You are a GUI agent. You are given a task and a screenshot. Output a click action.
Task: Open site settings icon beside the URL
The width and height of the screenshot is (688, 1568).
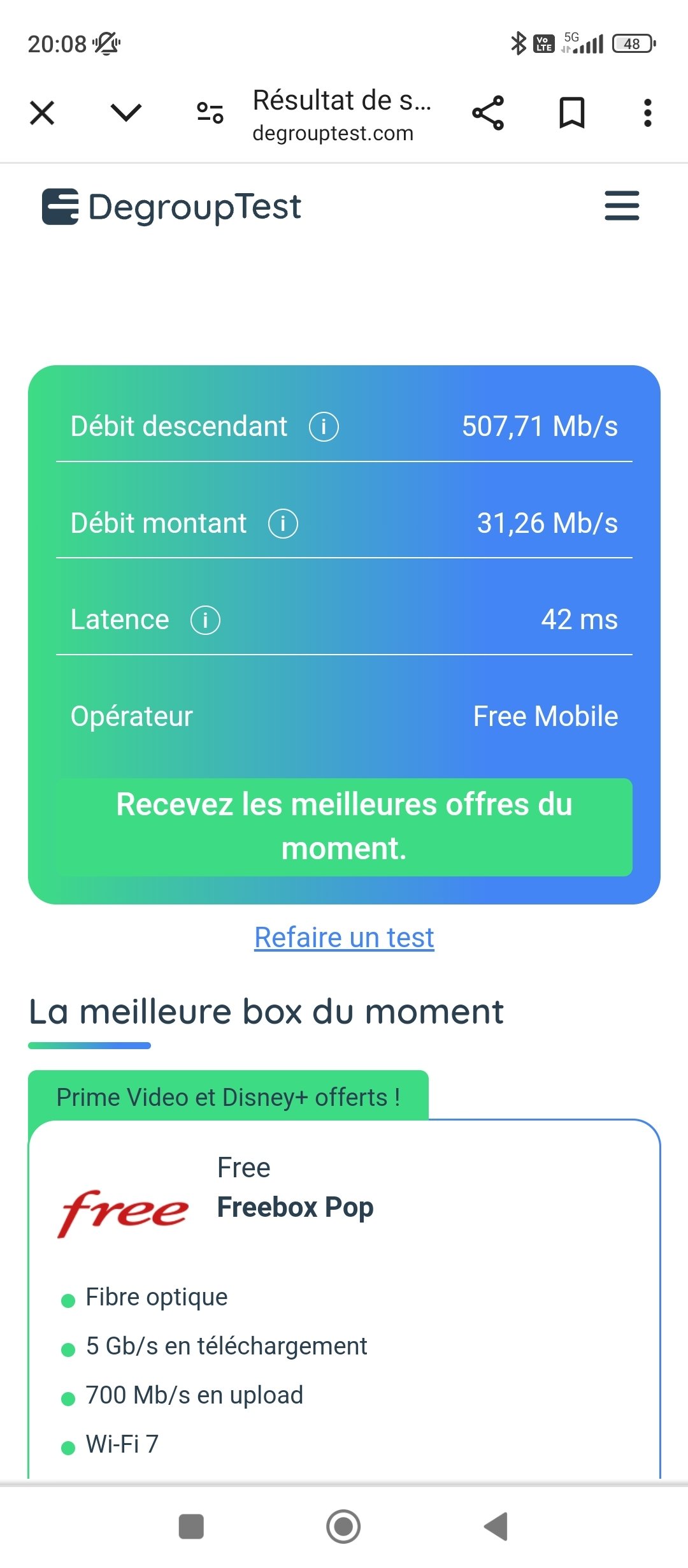pyautogui.click(x=210, y=113)
